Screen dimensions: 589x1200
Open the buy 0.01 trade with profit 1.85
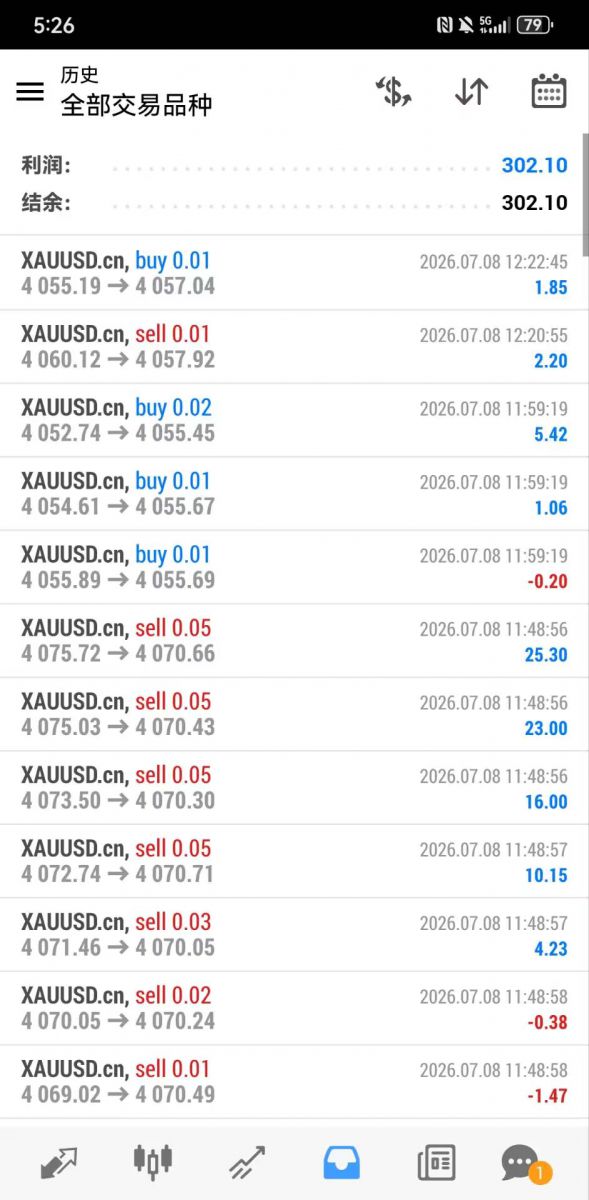click(294, 273)
